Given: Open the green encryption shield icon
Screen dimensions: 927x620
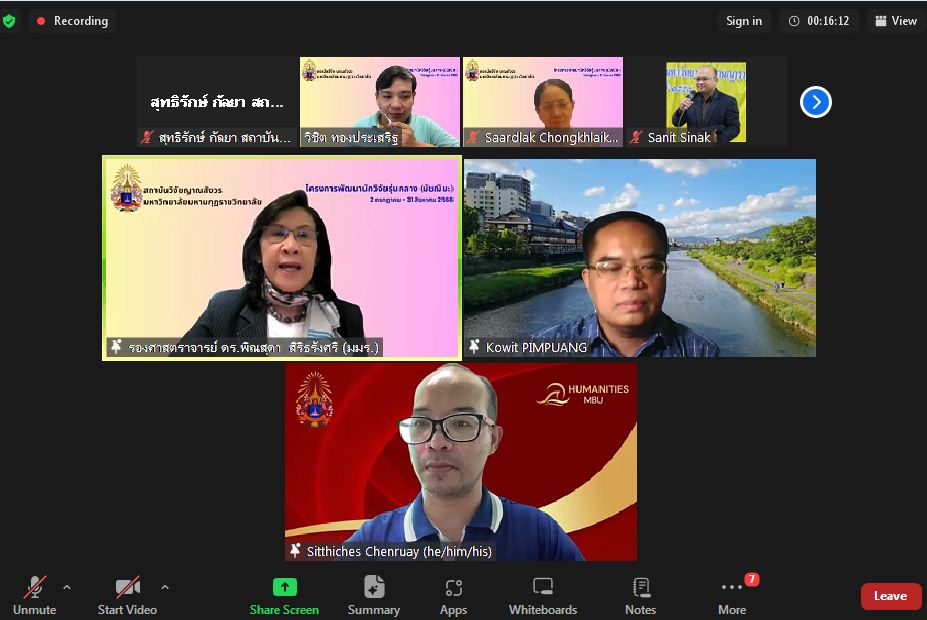Looking at the screenshot, I should pos(9,21).
